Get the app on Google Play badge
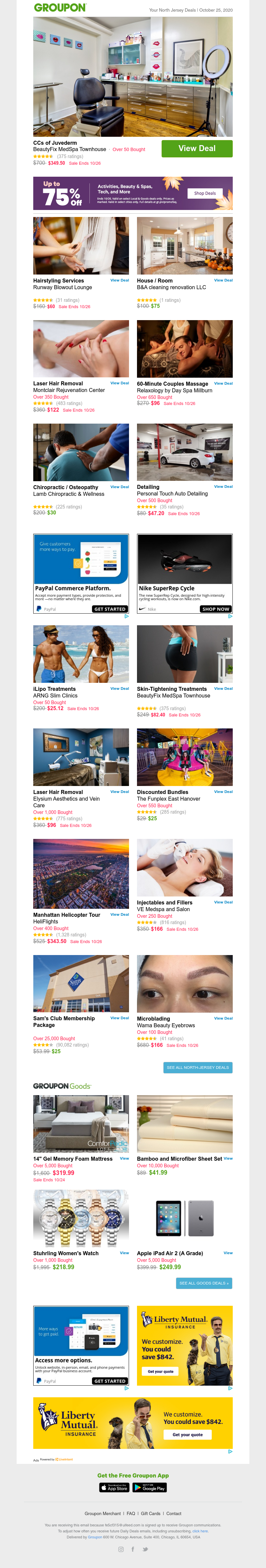266x1568 pixels. tap(149, 1488)
